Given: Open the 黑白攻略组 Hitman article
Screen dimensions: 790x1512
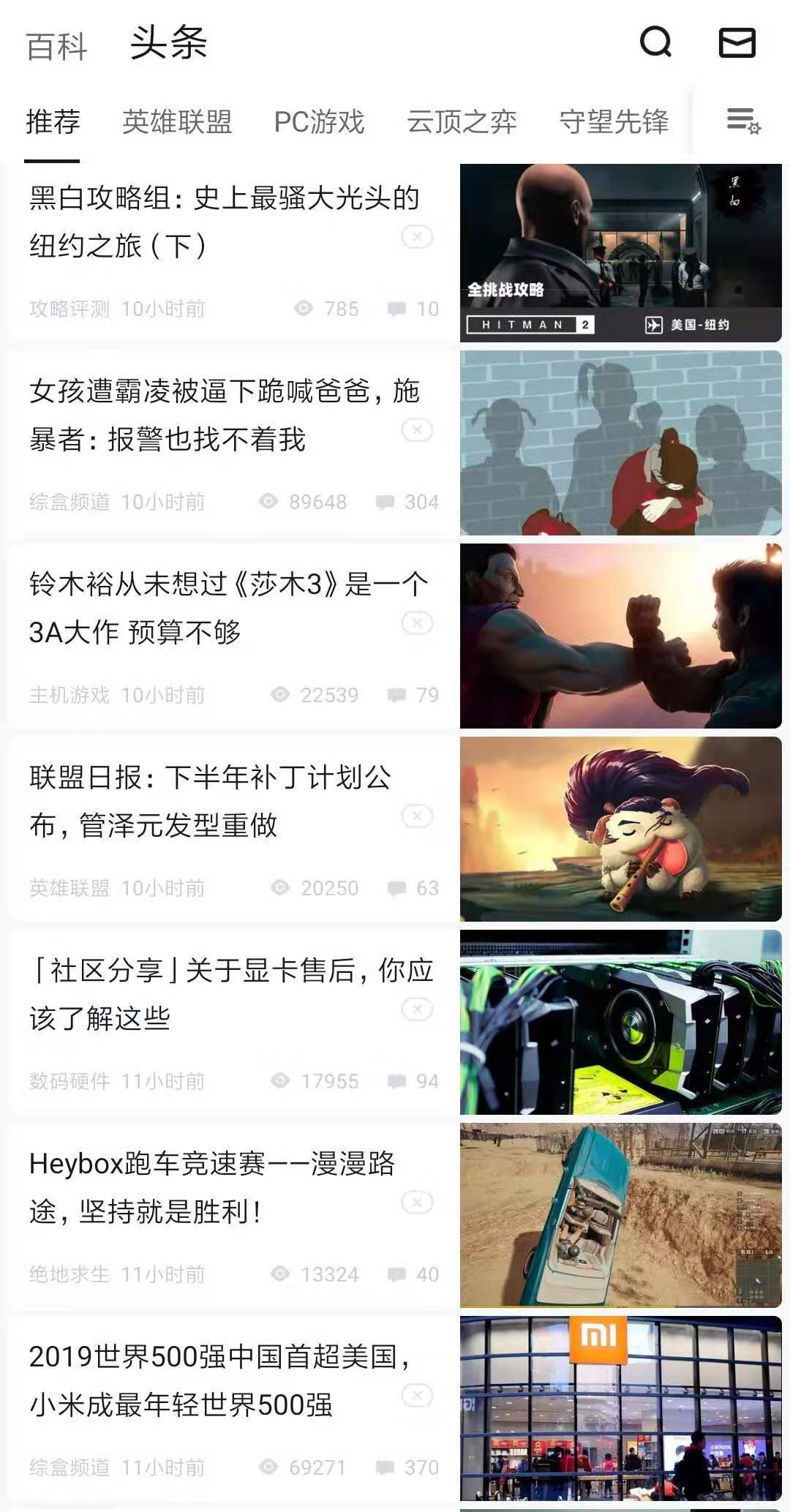Looking at the screenshot, I should 219,222.
